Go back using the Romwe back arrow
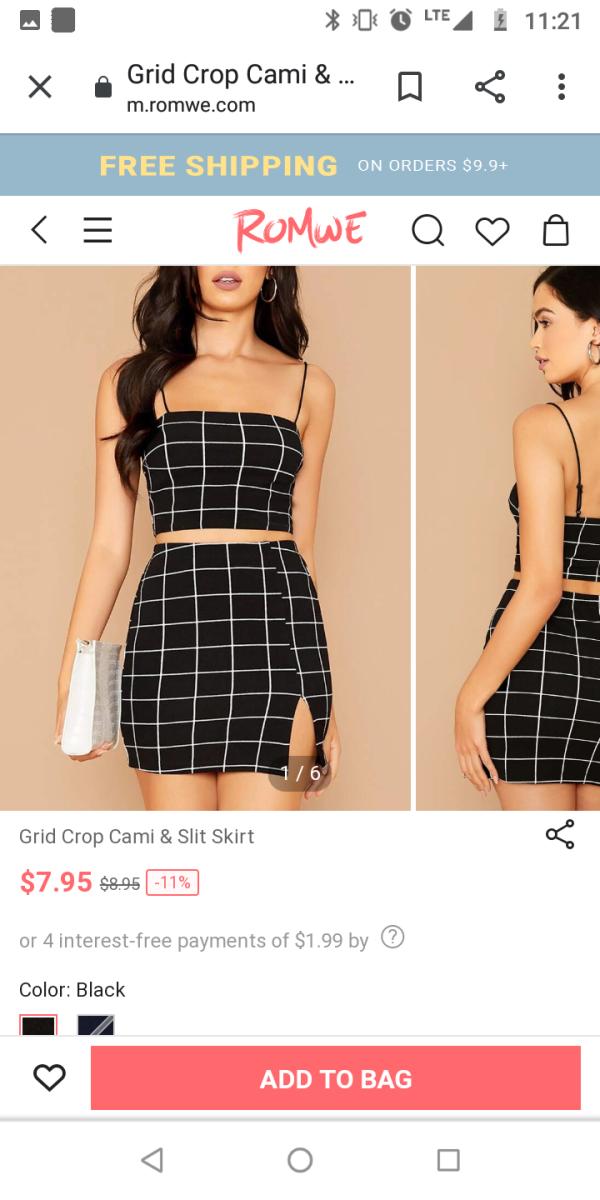This screenshot has height=1200, width=600. coord(39,230)
